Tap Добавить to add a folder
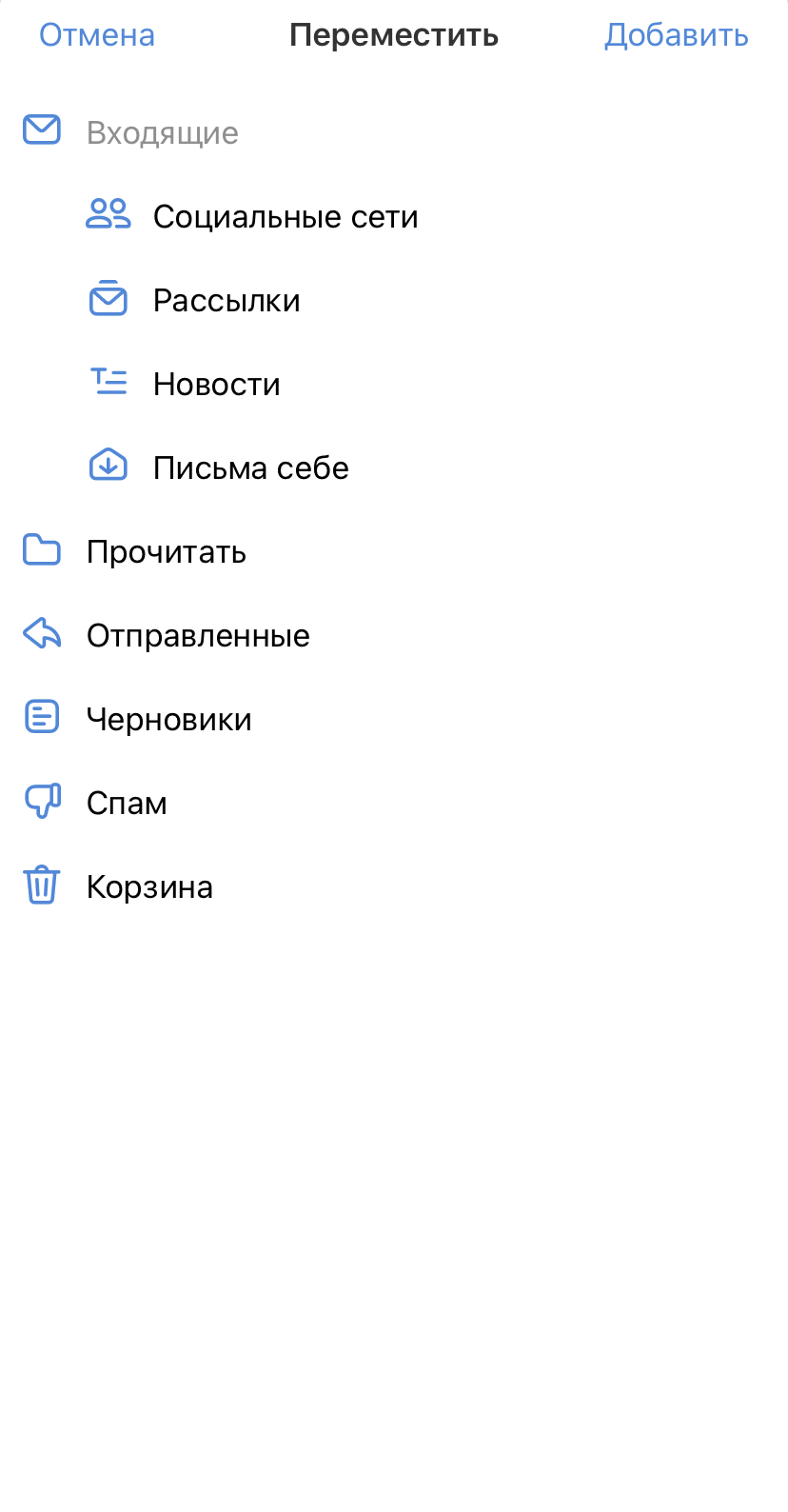This screenshot has height=1512, width=788. coord(676,35)
